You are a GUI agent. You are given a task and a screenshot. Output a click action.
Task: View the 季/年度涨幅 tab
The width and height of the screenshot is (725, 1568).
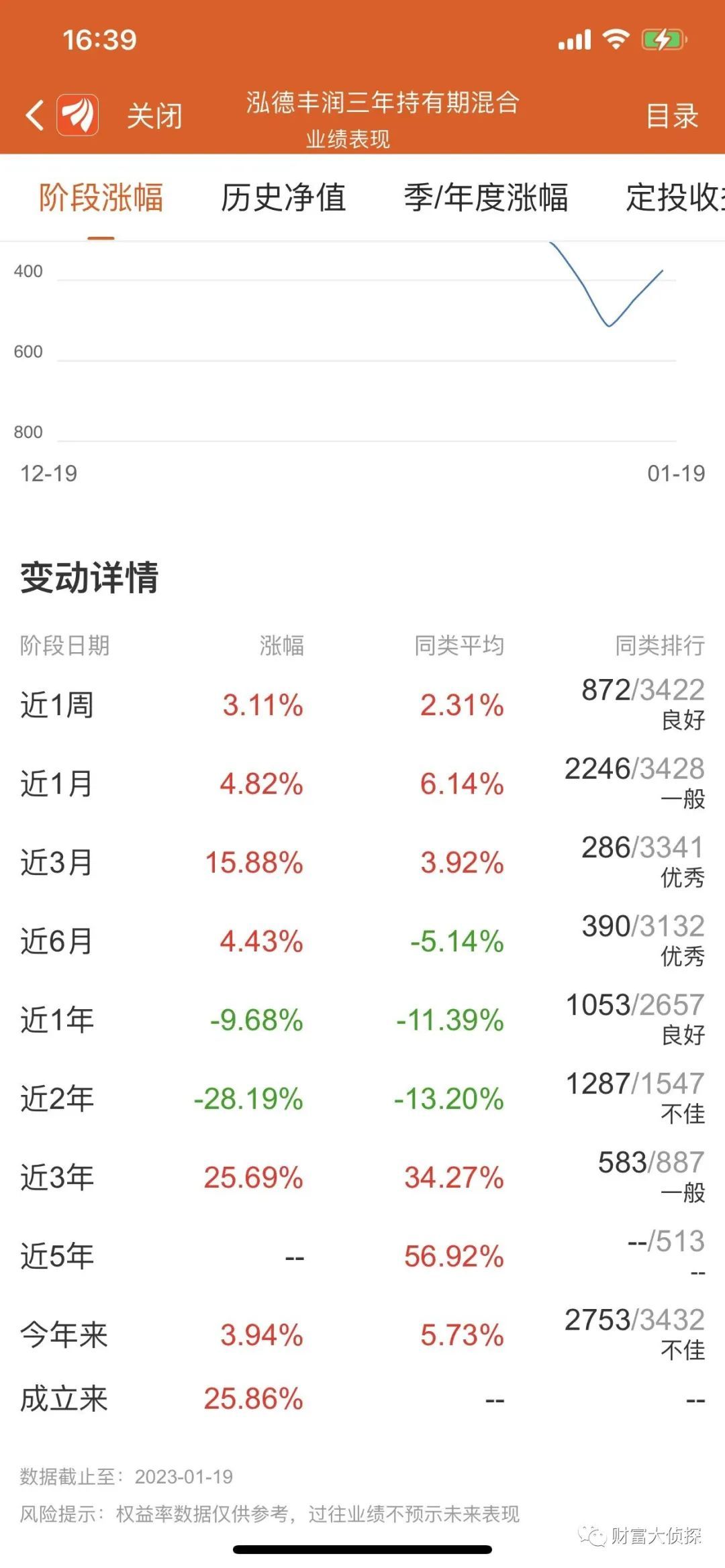(x=485, y=198)
